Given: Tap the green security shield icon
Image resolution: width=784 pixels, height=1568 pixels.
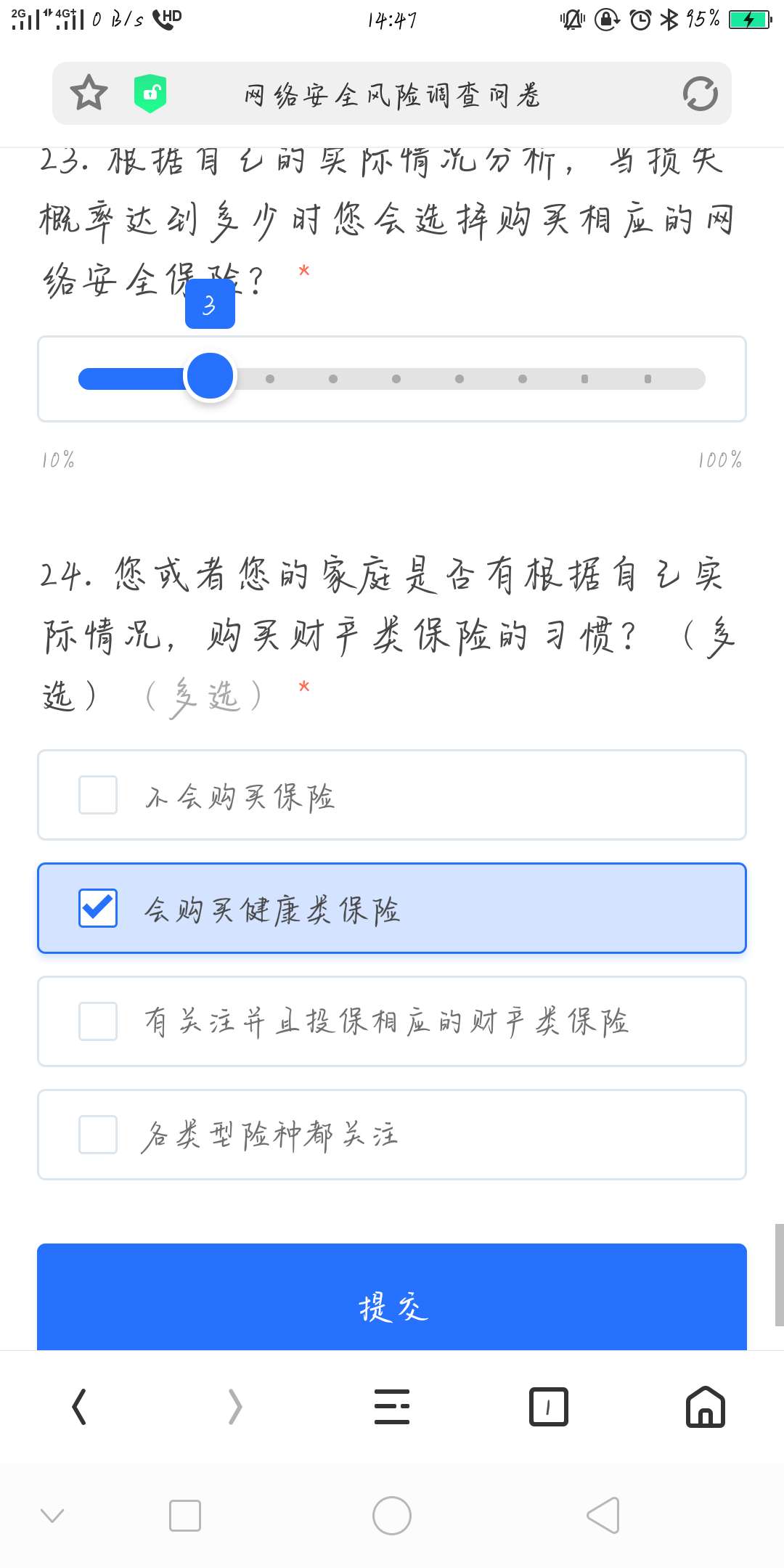Looking at the screenshot, I should (150, 93).
